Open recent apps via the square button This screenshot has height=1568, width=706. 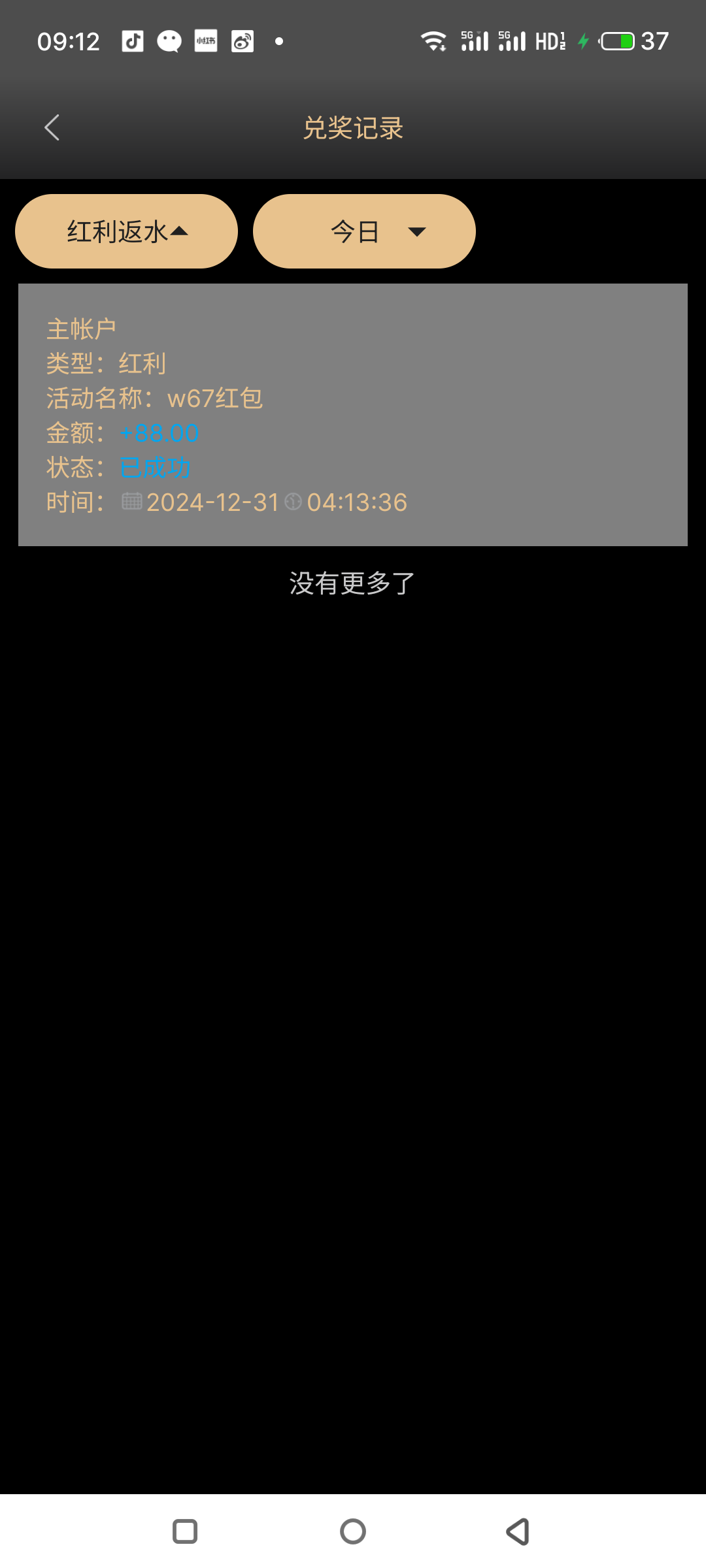pyautogui.click(x=185, y=1531)
